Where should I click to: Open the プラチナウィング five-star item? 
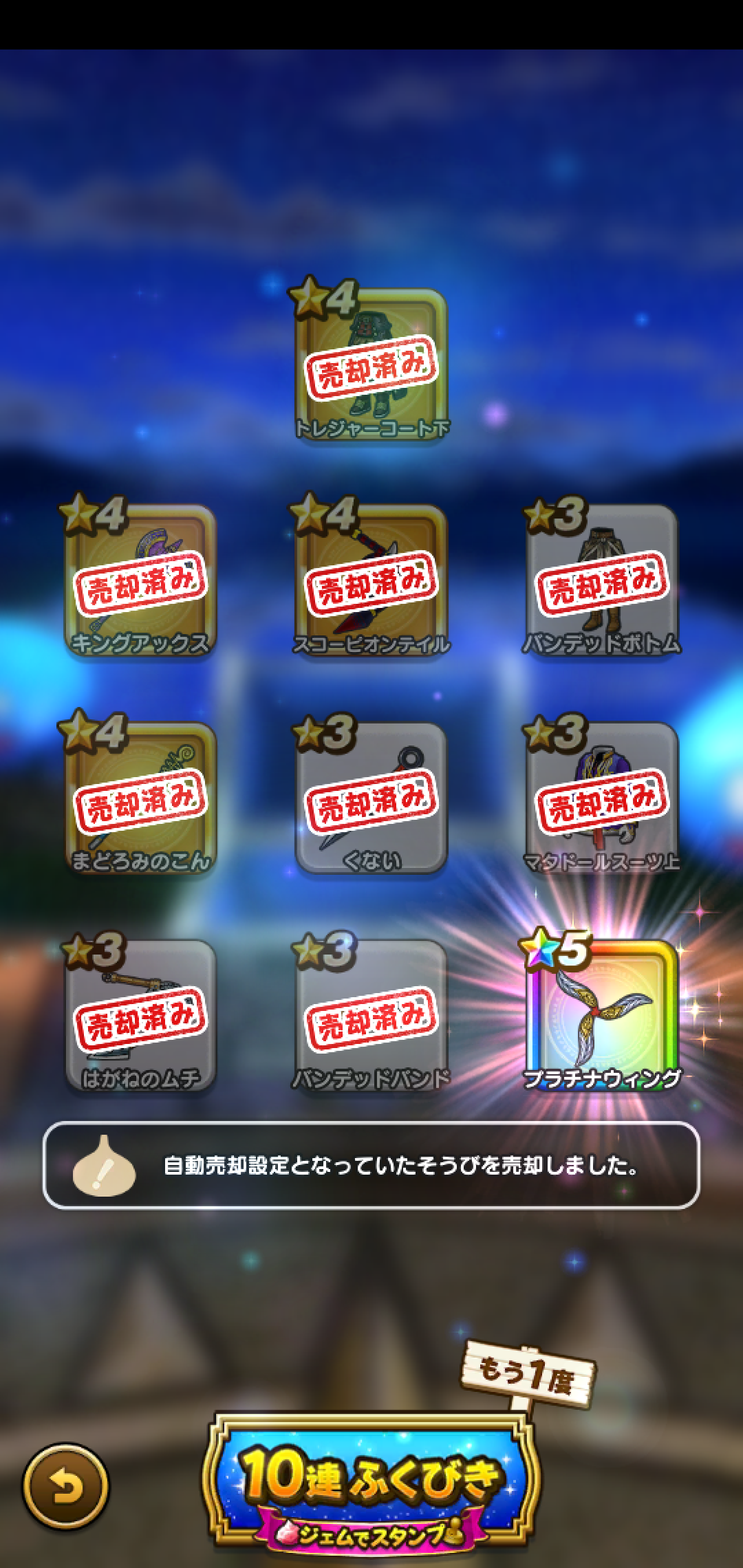click(x=602, y=1015)
